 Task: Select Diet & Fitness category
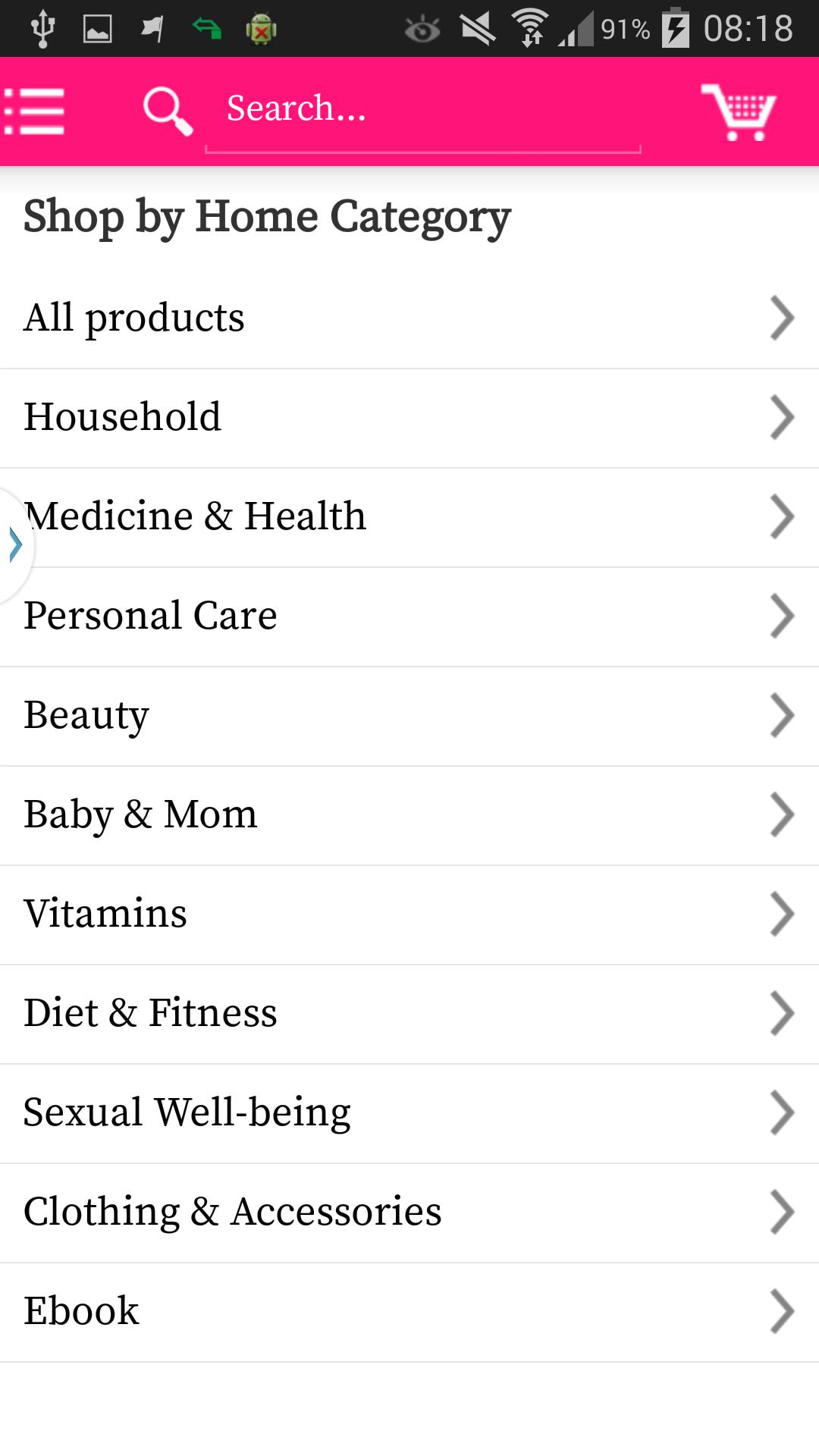pyautogui.click(x=409, y=1013)
